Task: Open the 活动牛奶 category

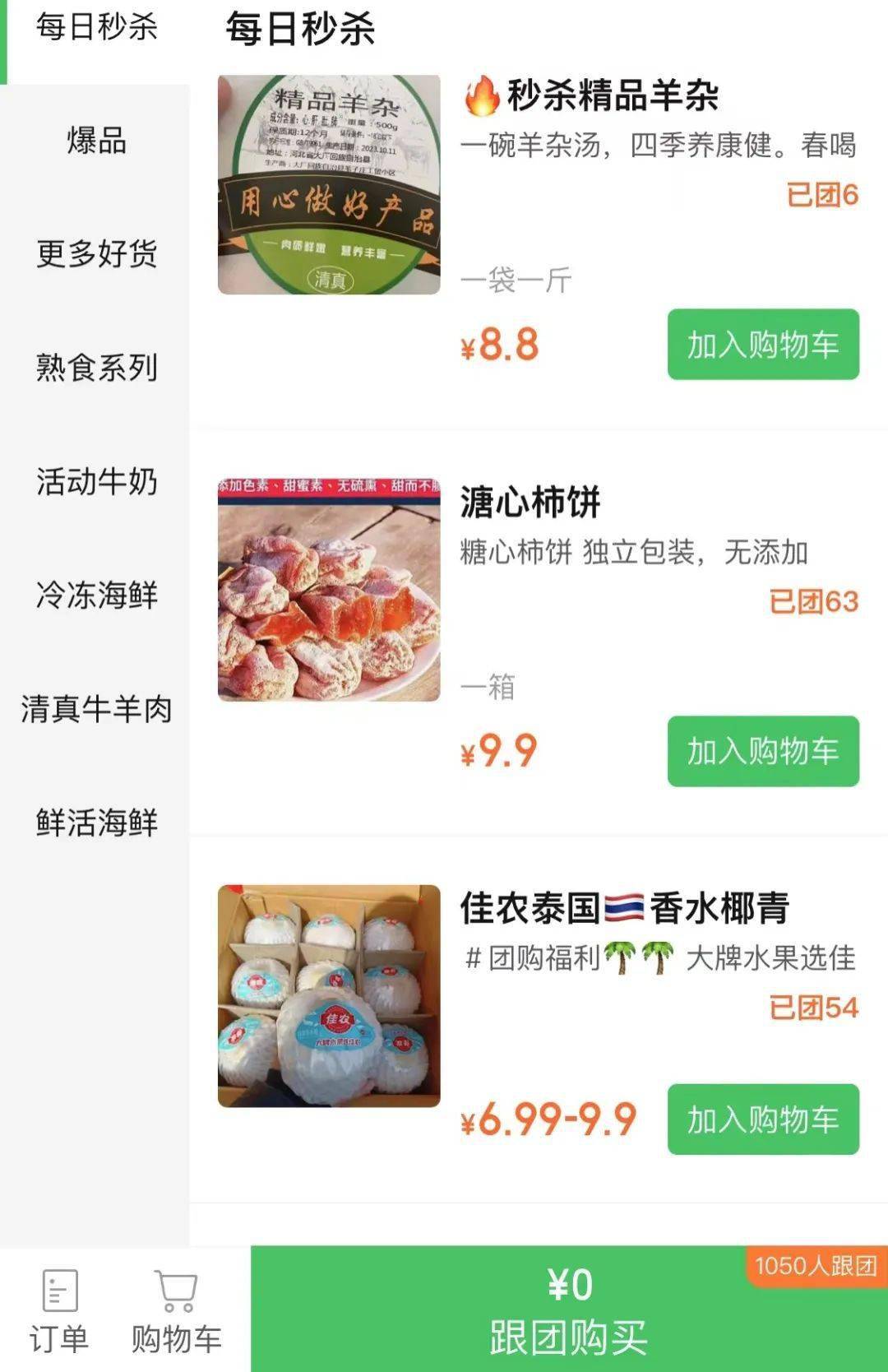Action: pos(96,482)
